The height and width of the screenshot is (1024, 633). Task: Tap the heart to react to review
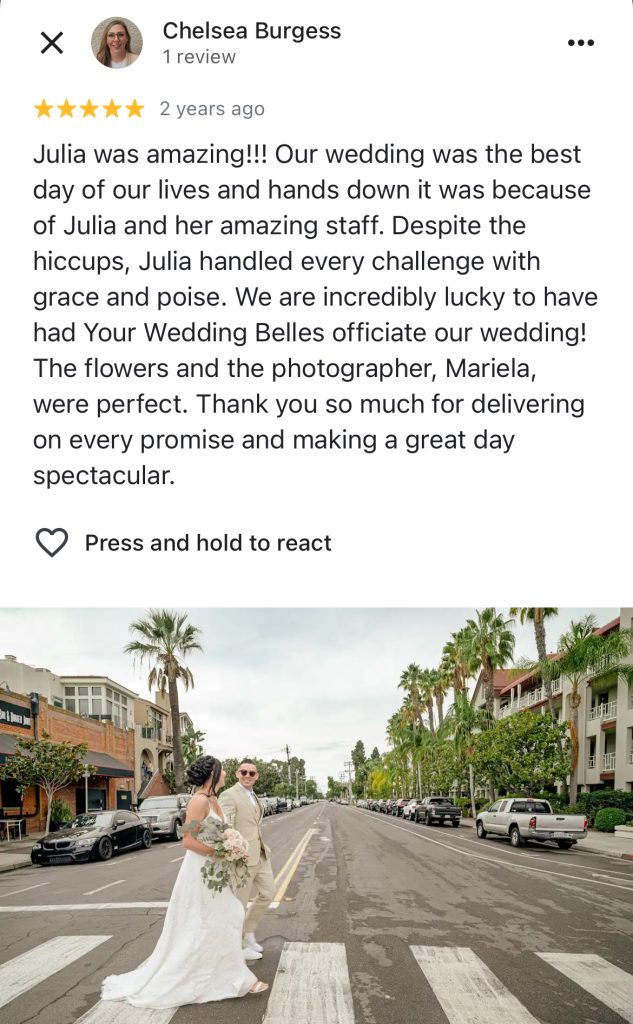(52, 543)
